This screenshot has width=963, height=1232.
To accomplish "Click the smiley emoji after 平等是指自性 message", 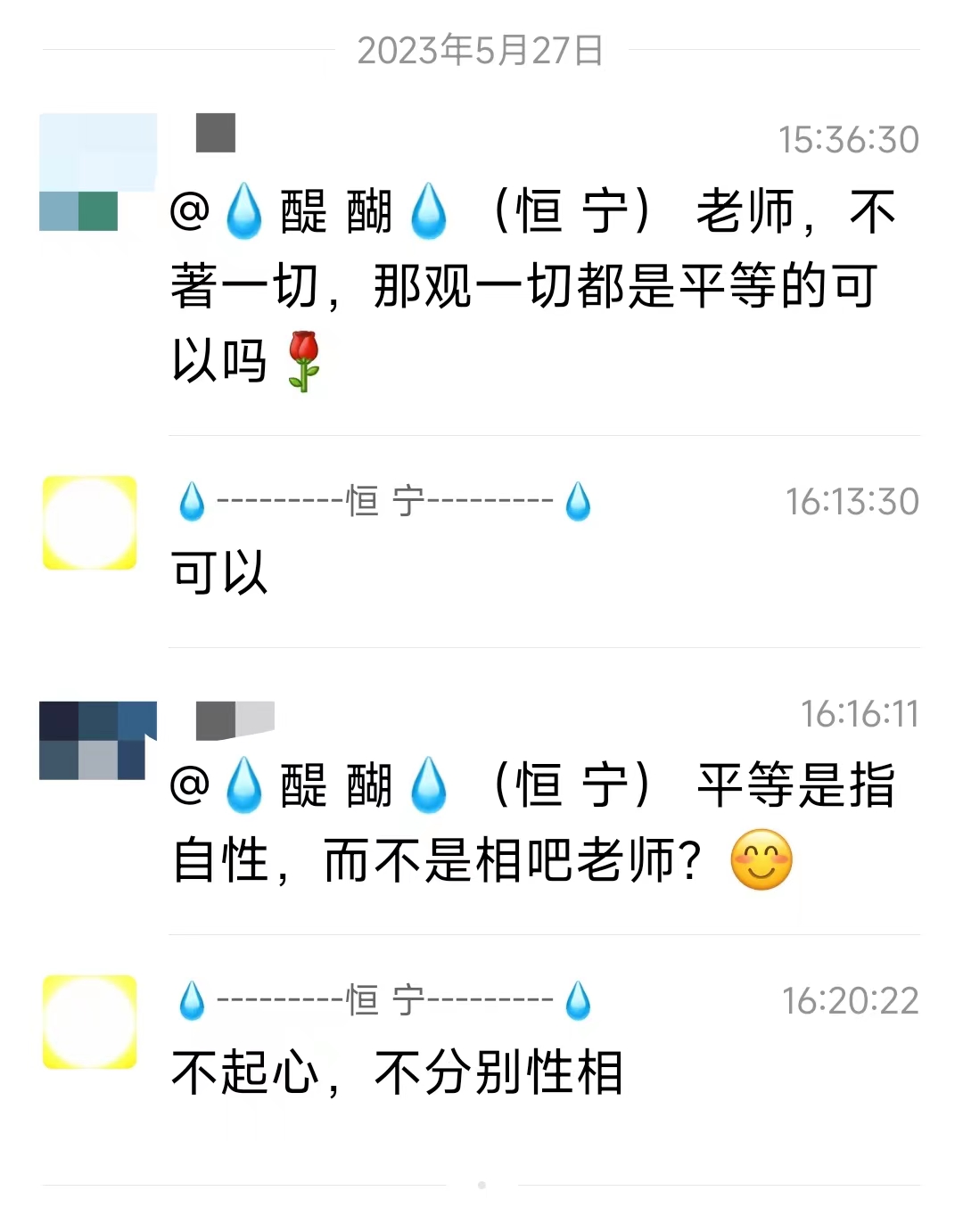I will coord(762,861).
